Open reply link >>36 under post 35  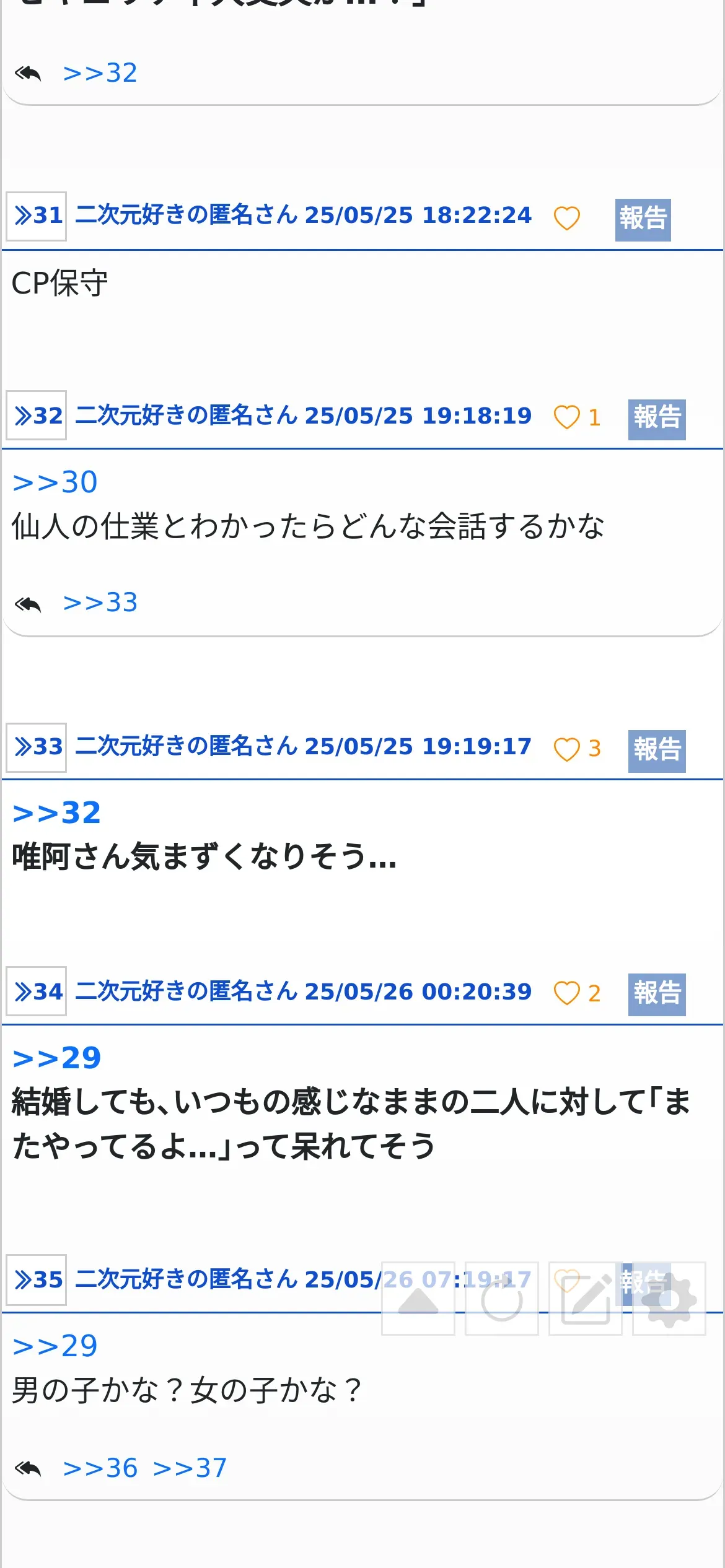coord(100,1468)
